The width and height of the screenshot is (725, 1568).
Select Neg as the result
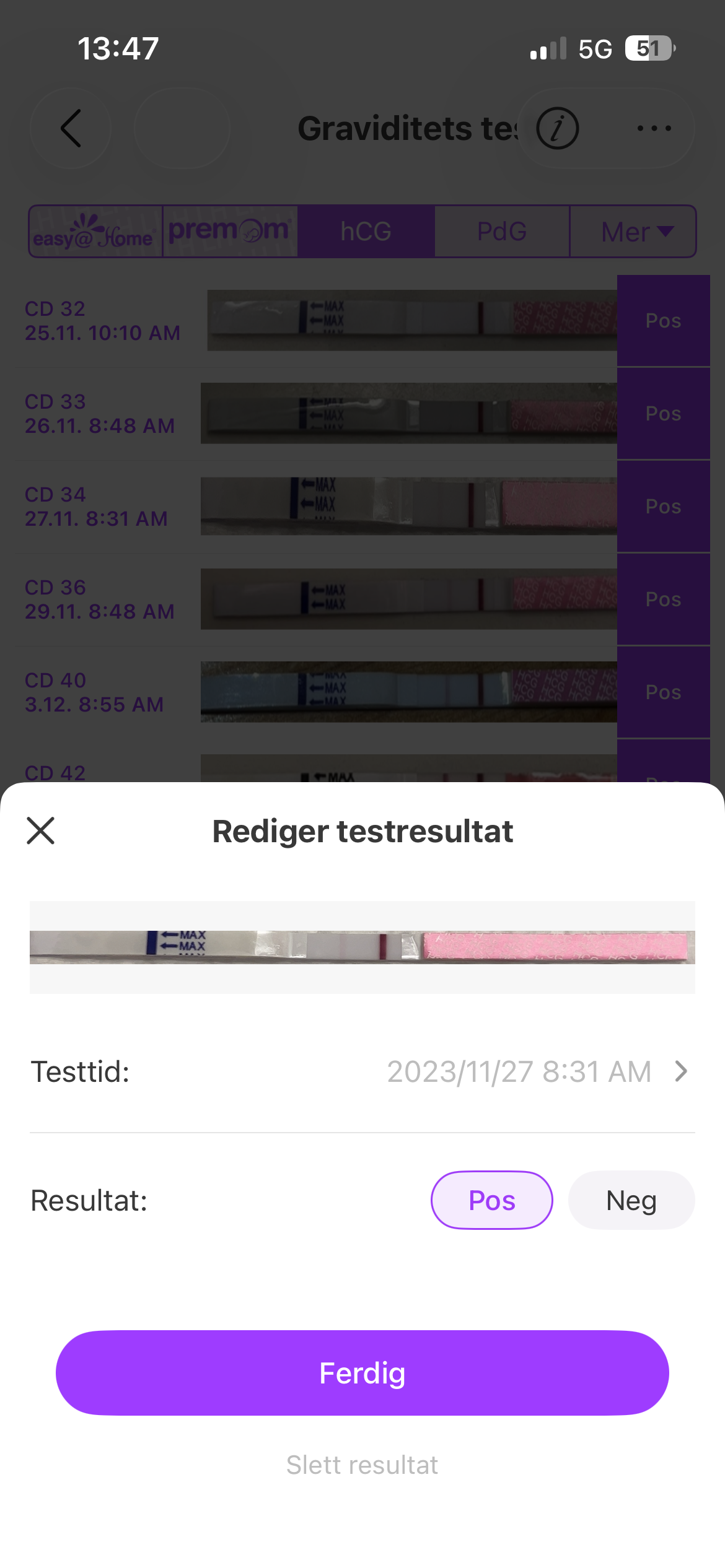631,1200
